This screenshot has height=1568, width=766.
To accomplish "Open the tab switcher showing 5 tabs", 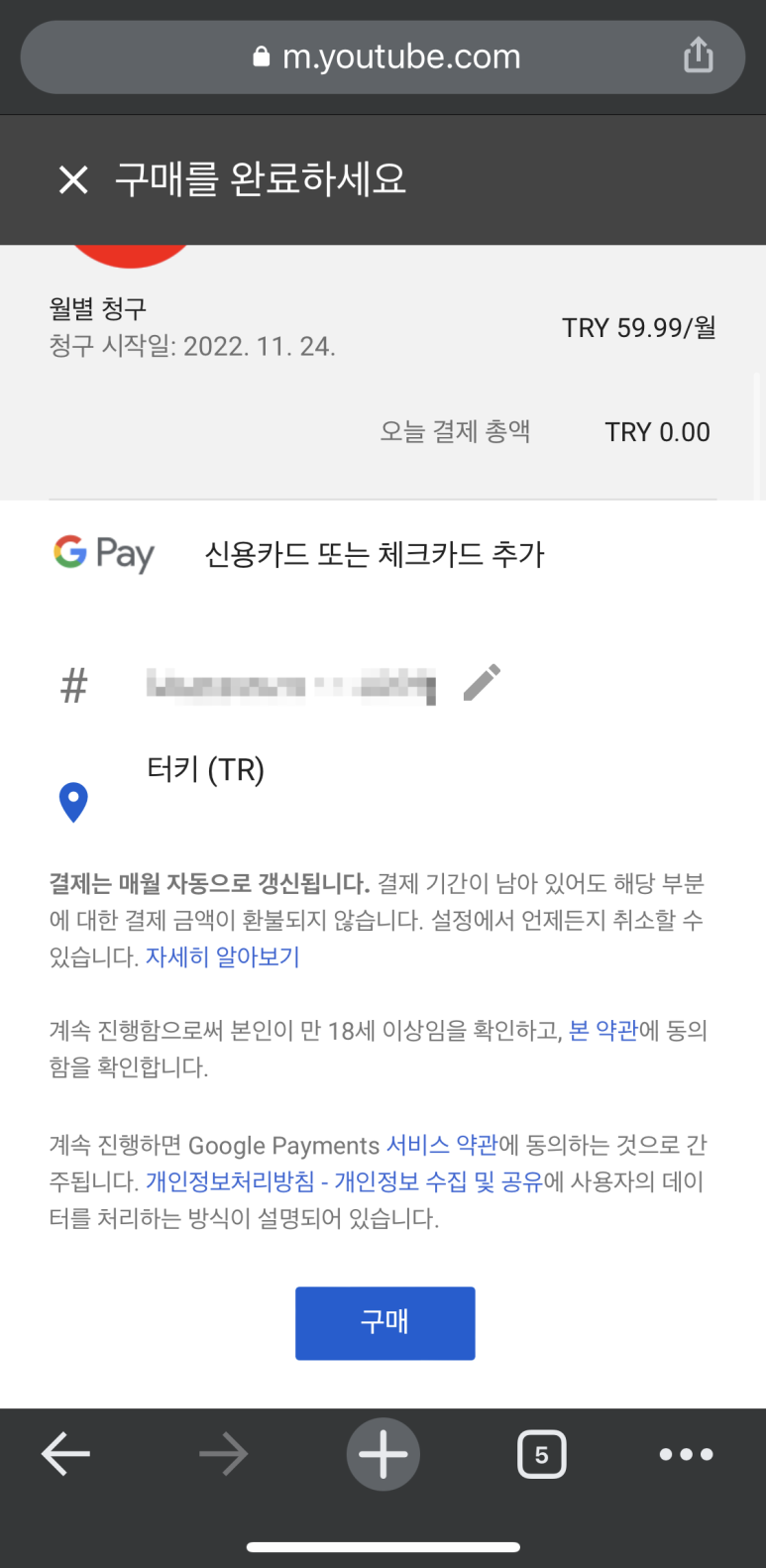I will click(x=541, y=1454).
